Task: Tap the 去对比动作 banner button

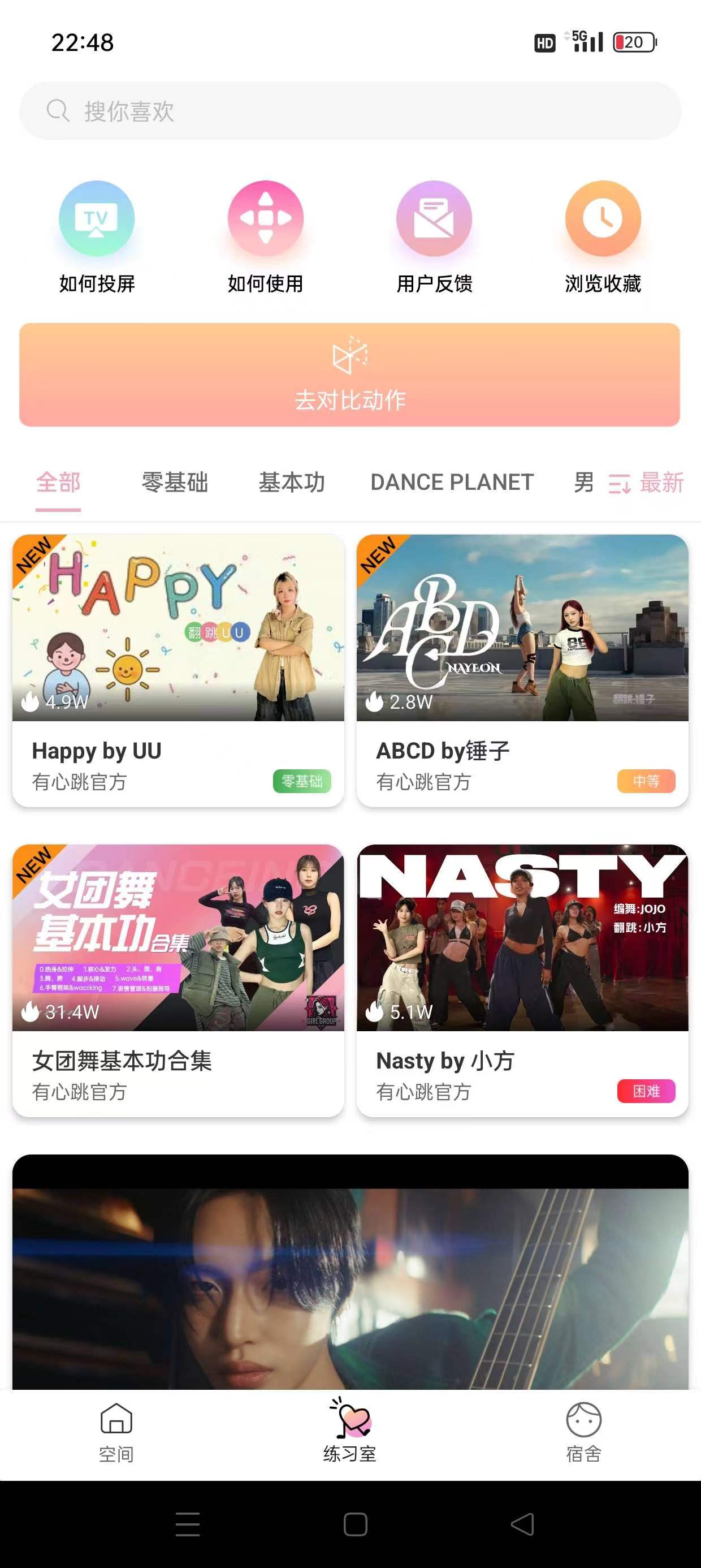Action: [x=350, y=375]
